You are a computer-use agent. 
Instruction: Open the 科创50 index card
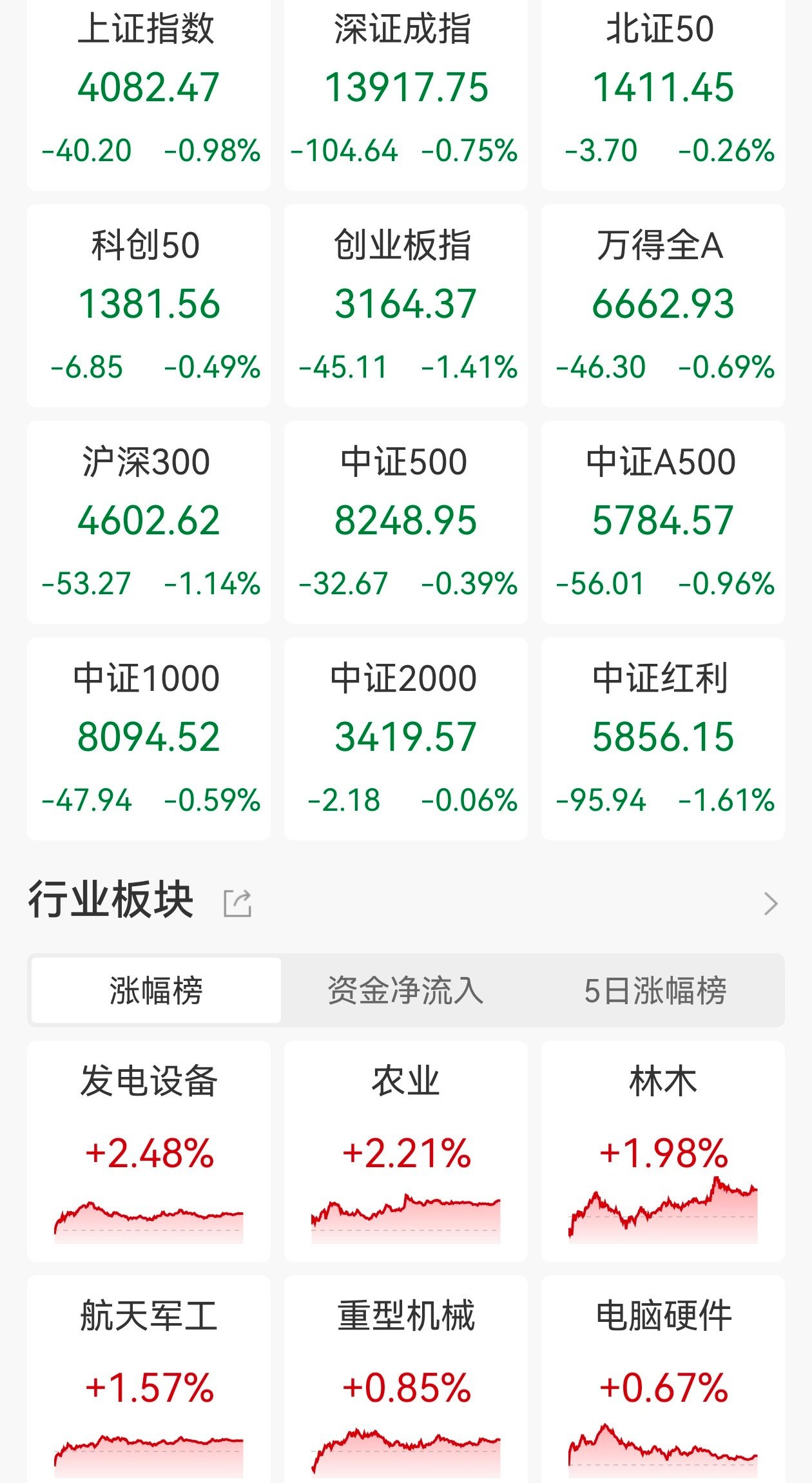tap(149, 305)
